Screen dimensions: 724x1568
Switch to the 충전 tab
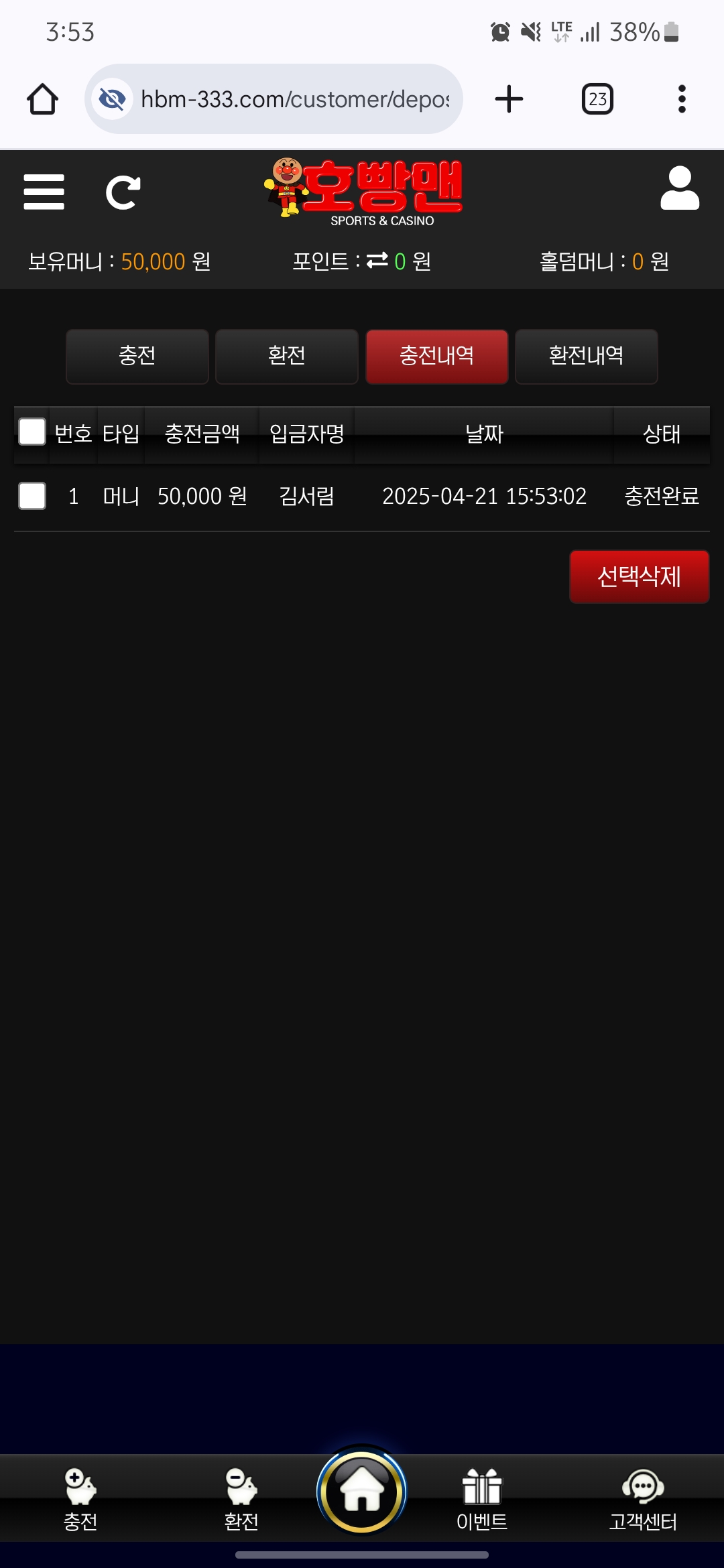pos(137,356)
